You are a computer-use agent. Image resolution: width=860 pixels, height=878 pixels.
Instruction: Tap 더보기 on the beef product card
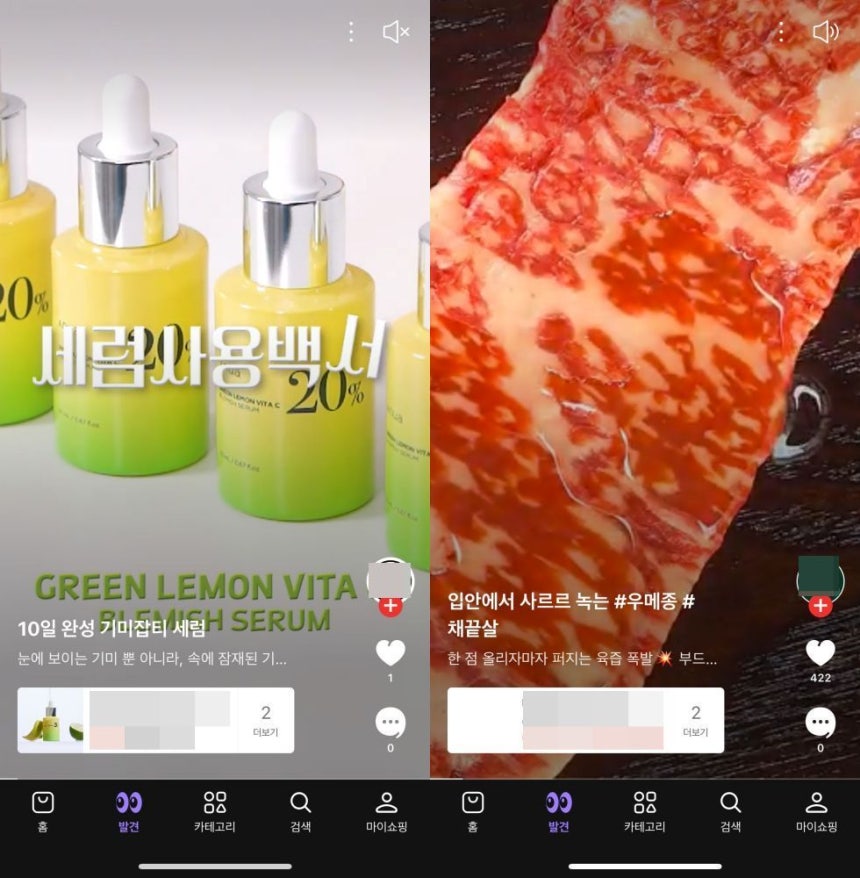tap(695, 720)
